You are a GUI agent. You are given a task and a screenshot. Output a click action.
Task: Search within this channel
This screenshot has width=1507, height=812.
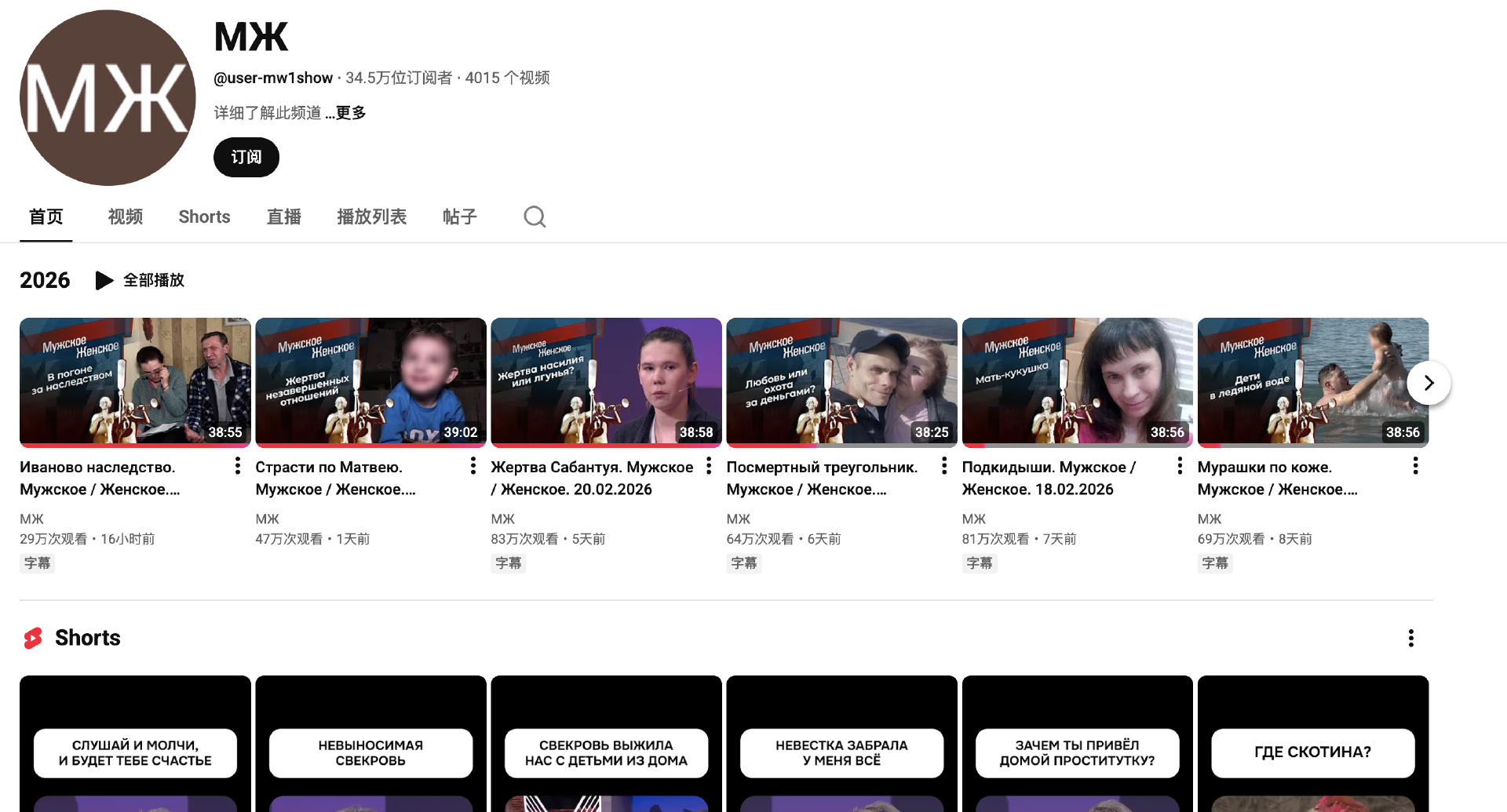(535, 217)
